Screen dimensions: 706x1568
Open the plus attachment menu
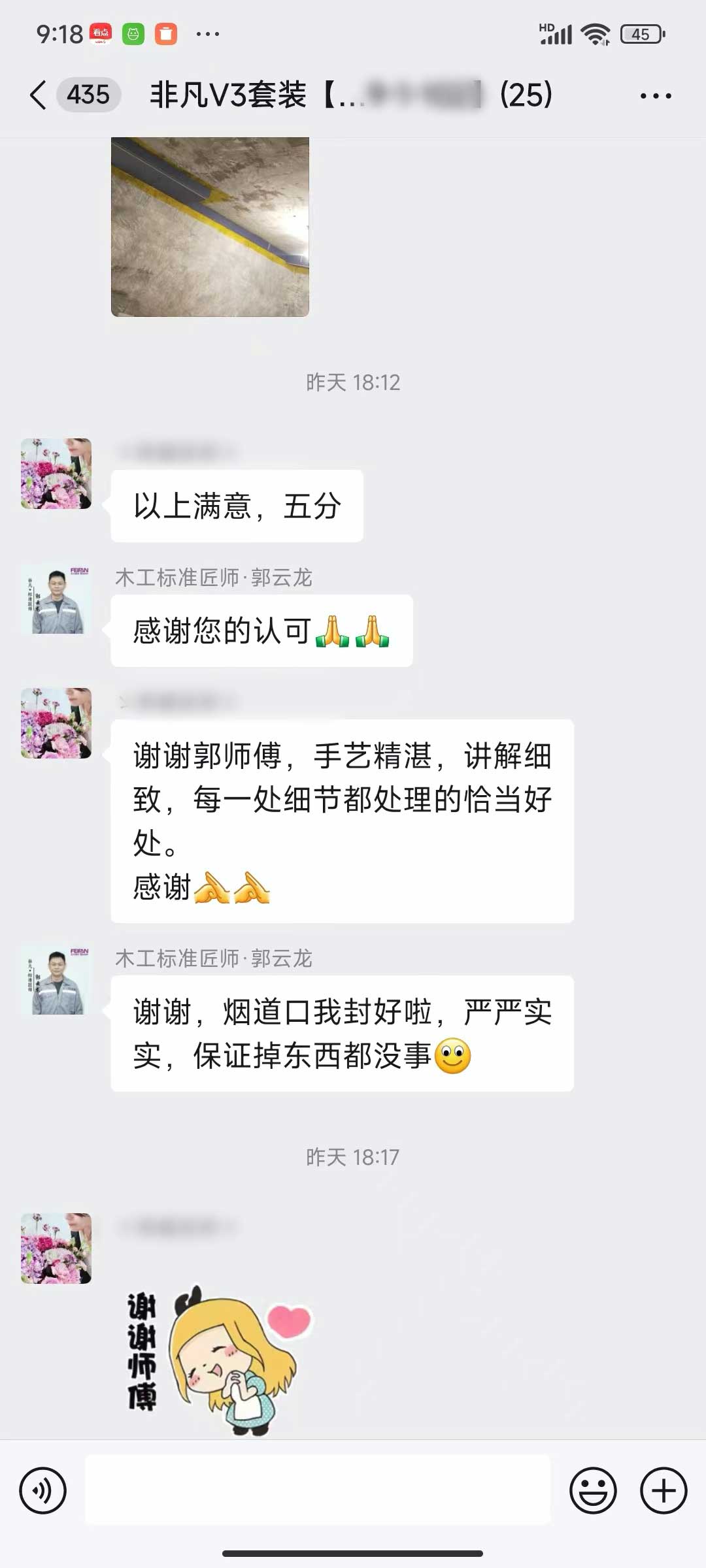coord(664,1491)
